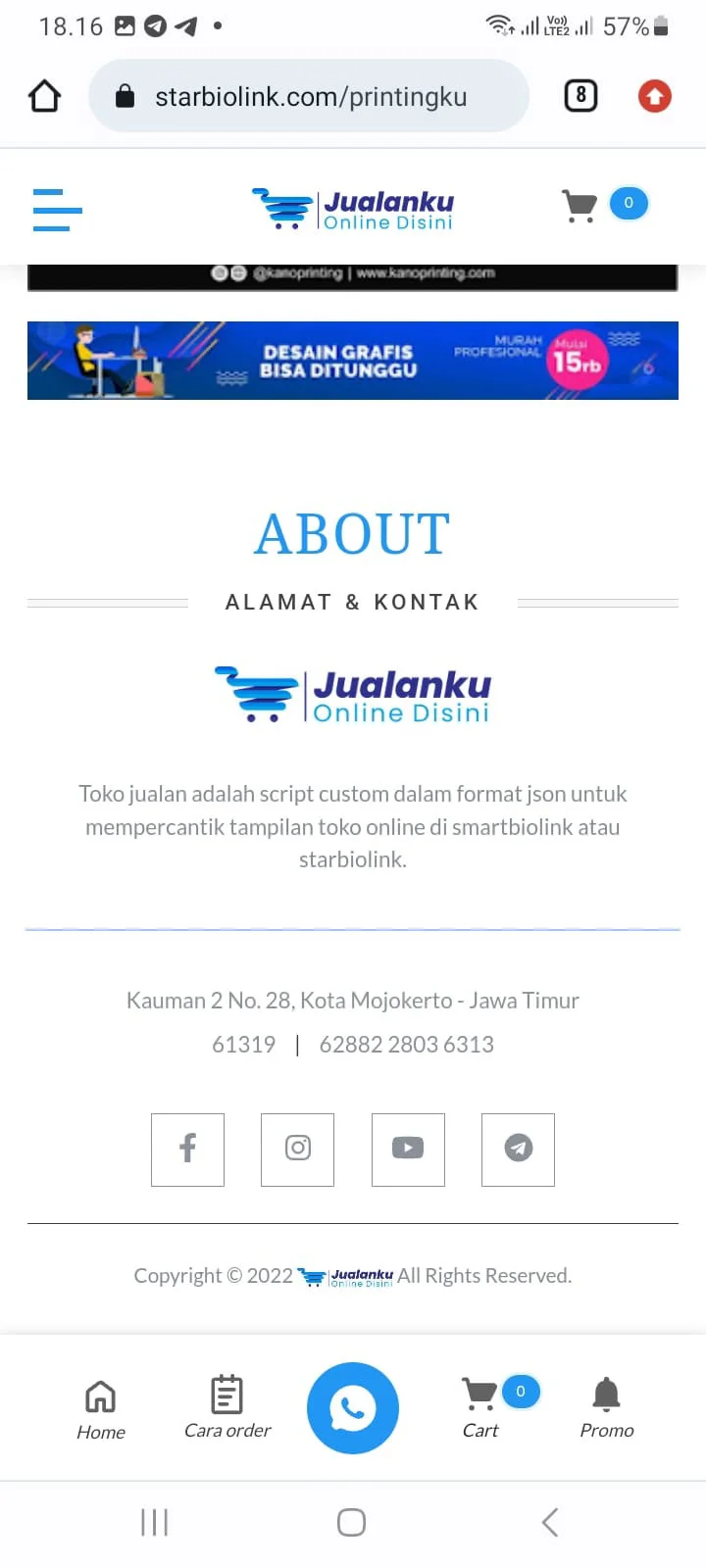Tap the browser home button

pos(44,96)
